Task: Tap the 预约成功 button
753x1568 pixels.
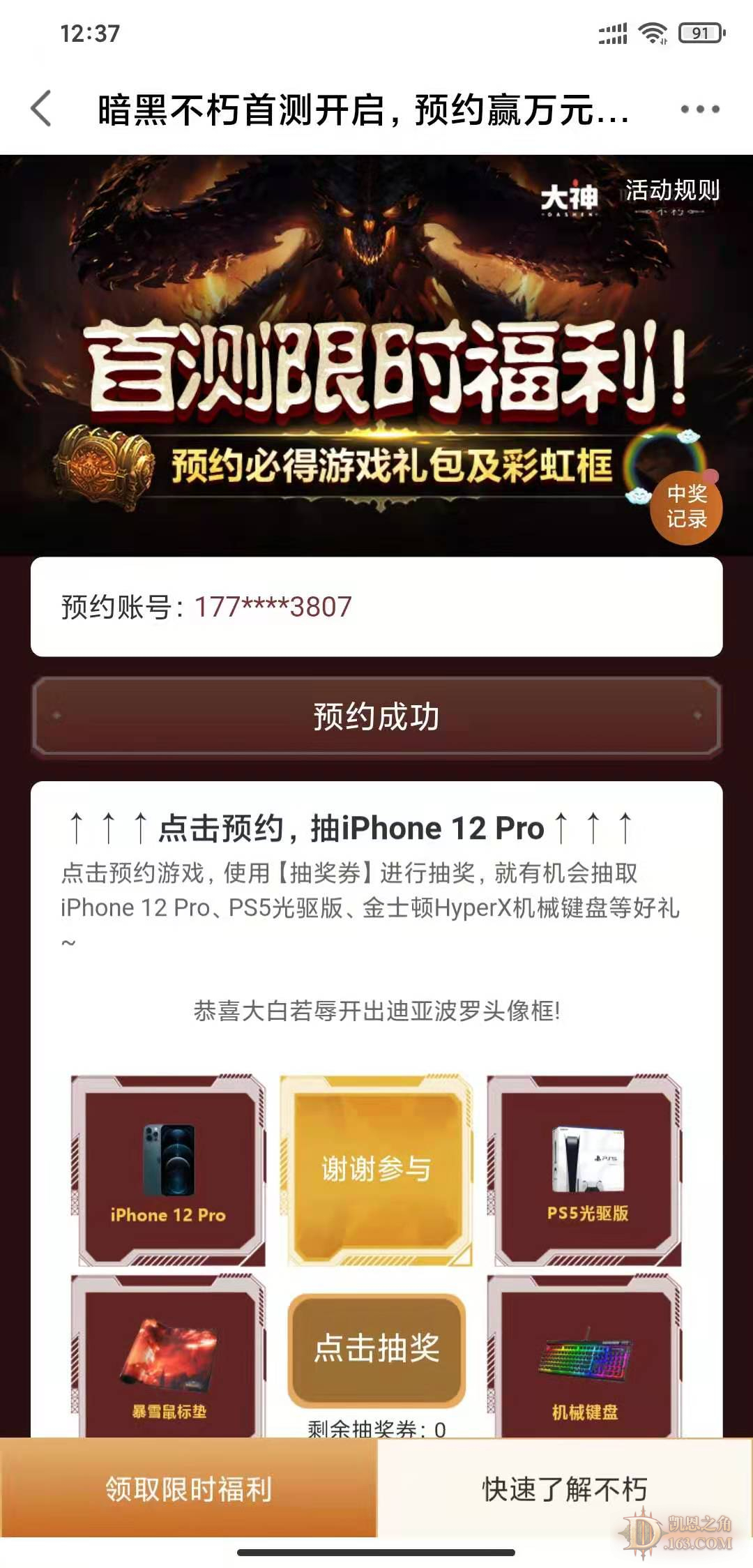Action: (376, 716)
